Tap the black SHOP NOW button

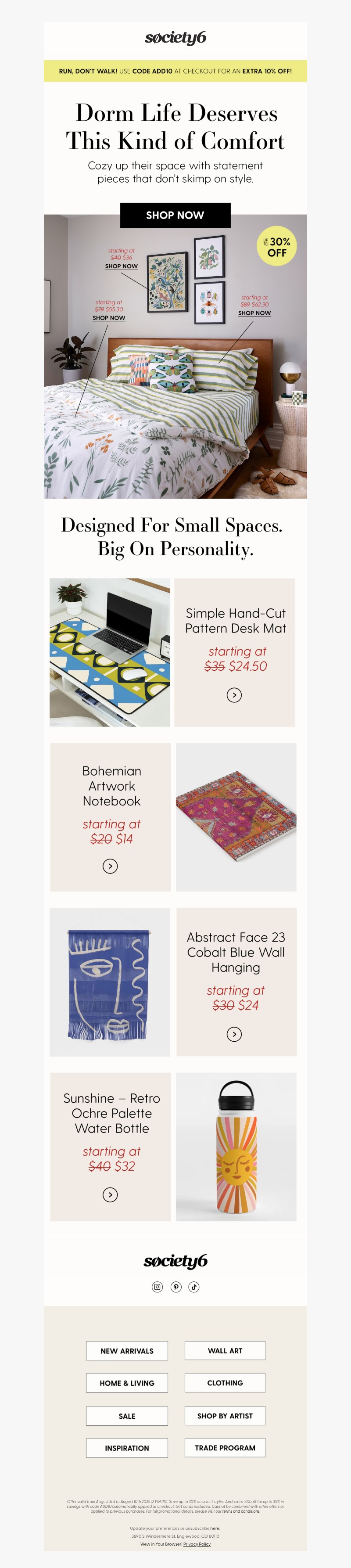click(175, 215)
